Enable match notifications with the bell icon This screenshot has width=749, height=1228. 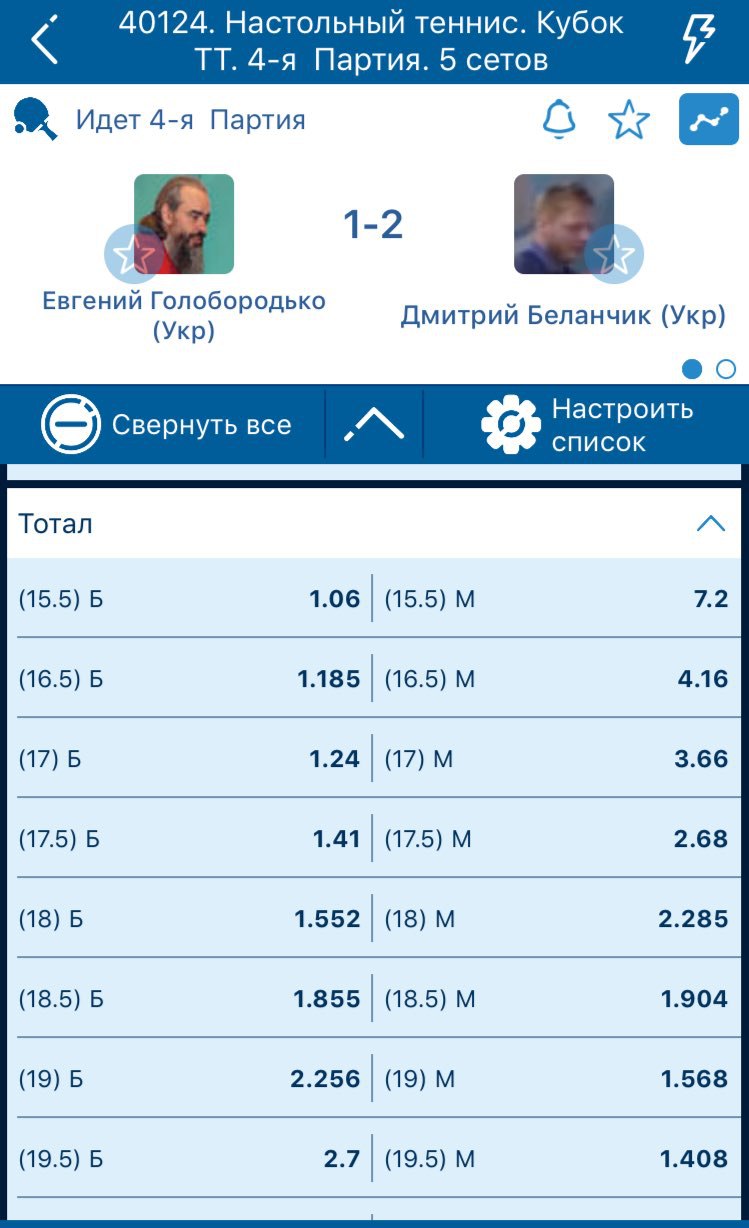click(x=559, y=120)
